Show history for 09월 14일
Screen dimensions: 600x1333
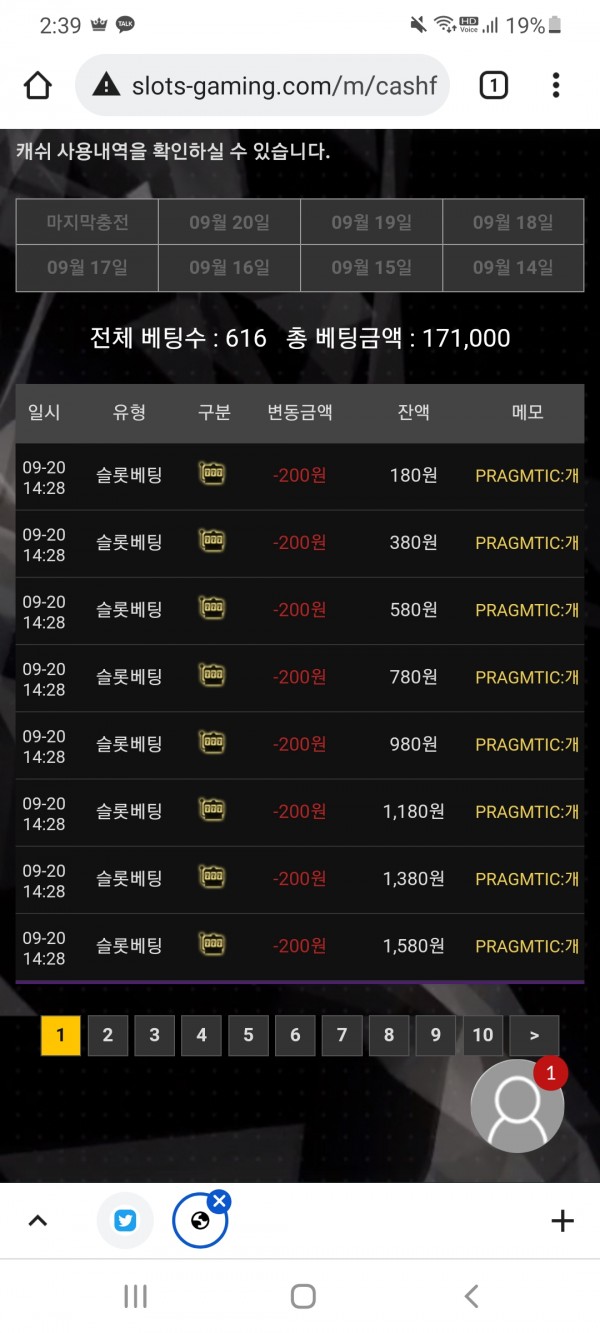pos(513,267)
